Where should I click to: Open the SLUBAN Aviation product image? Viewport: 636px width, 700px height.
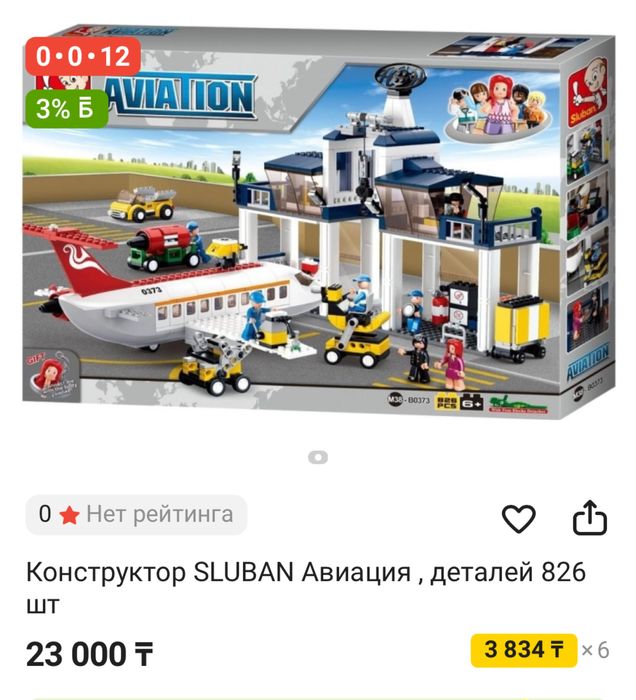(318, 225)
